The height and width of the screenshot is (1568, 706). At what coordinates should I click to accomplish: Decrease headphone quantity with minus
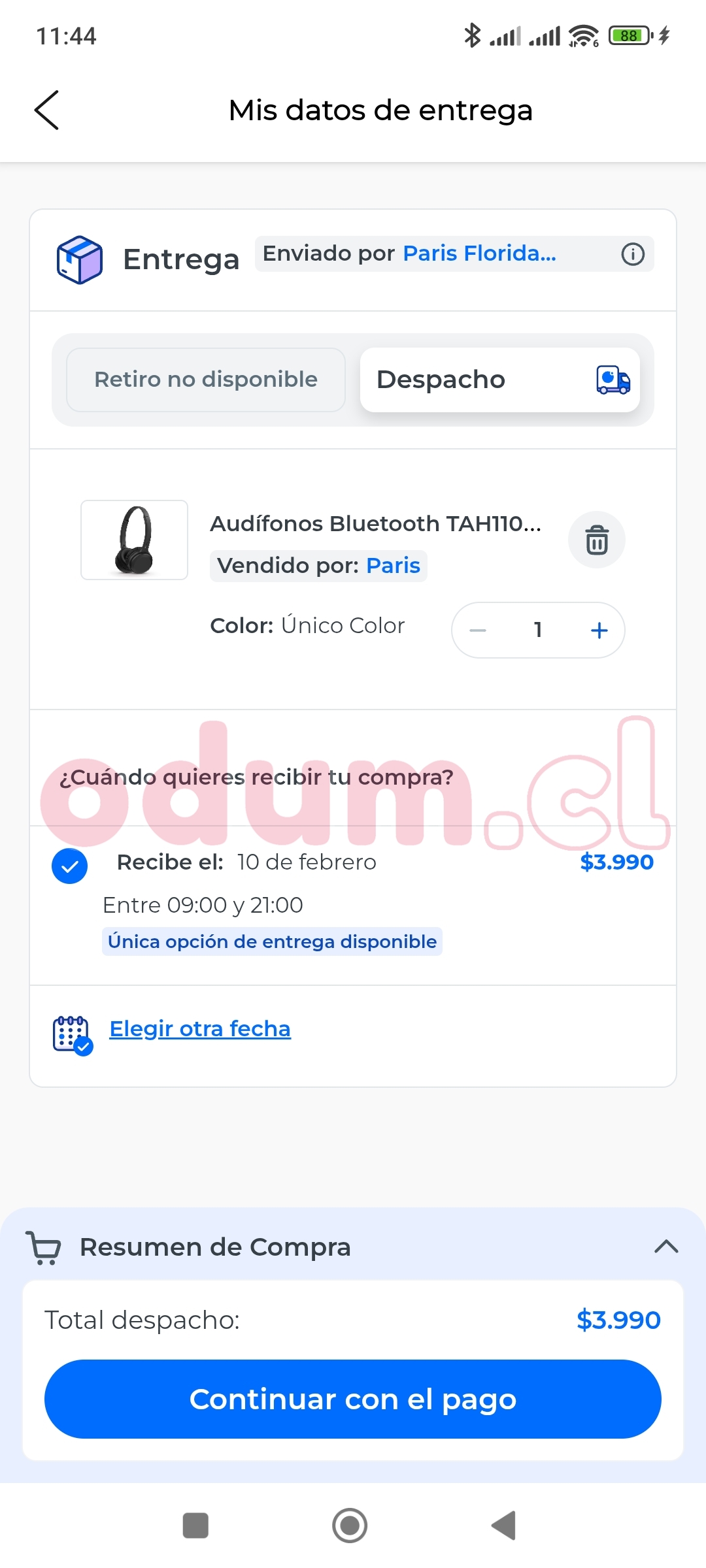tap(478, 630)
